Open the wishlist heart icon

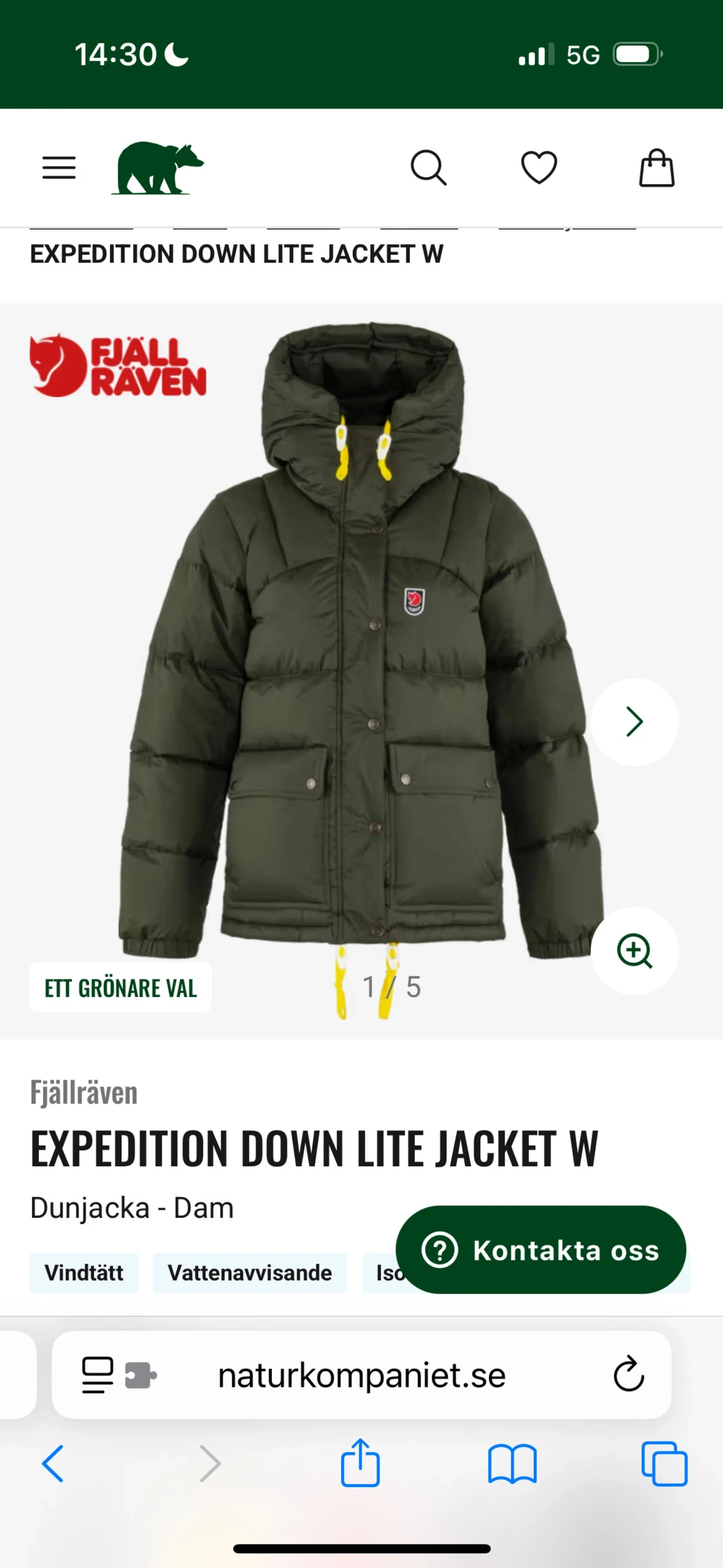point(540,167)
